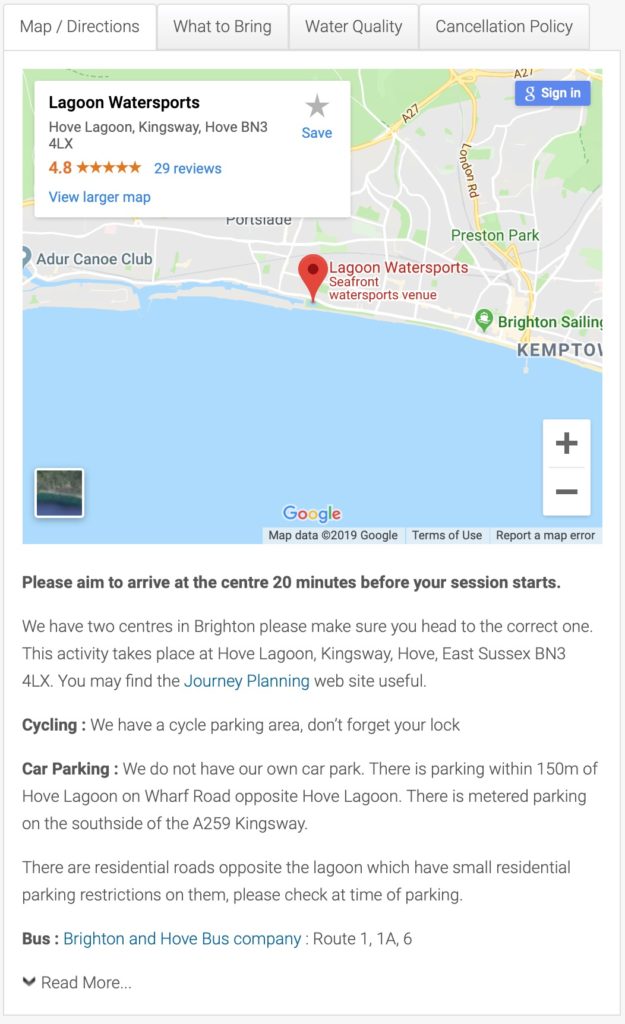
Task: Tap the Lagoon Watersports map pin
Action: point(313,273)
